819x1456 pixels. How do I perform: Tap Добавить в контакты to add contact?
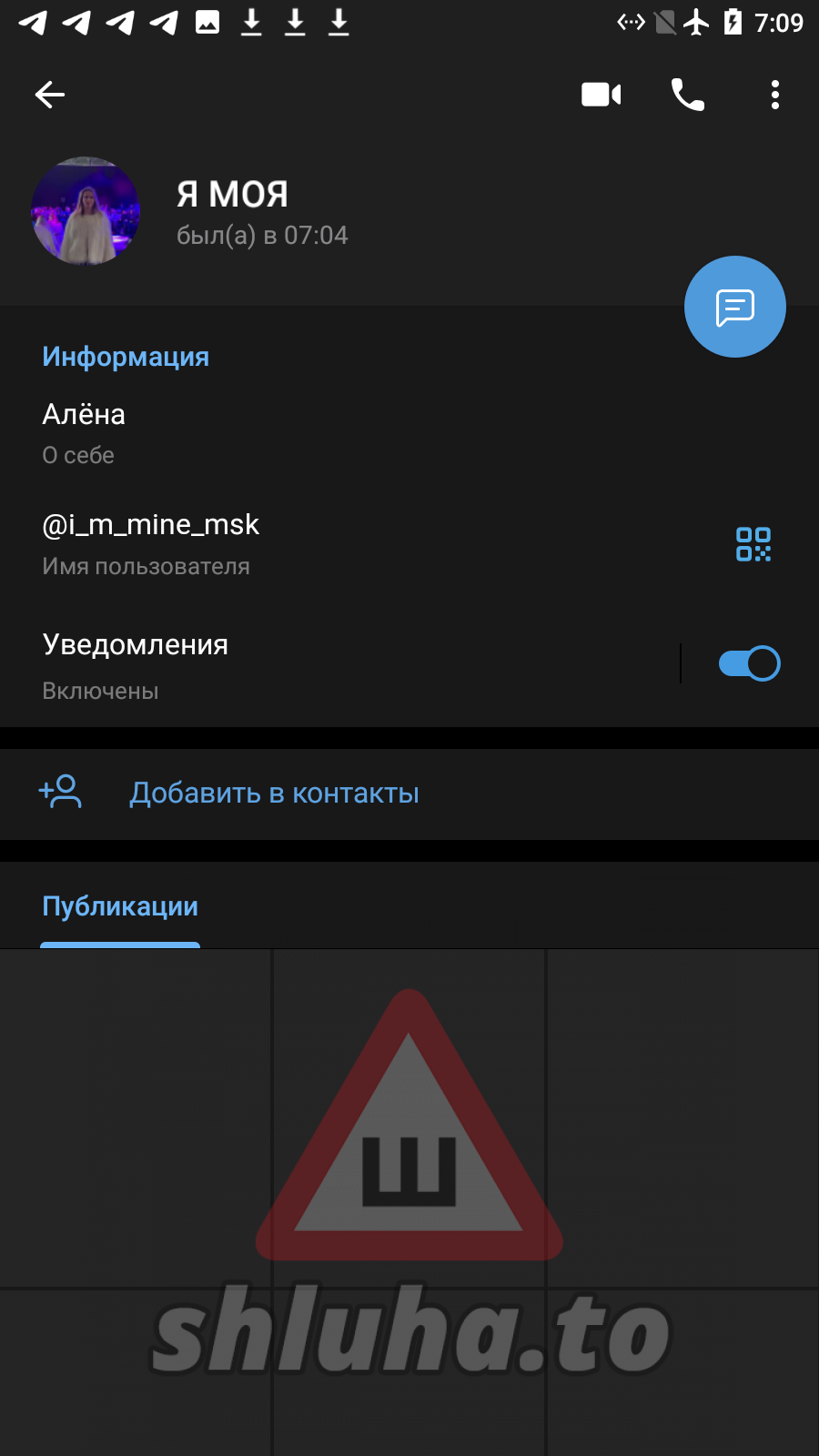273,794
